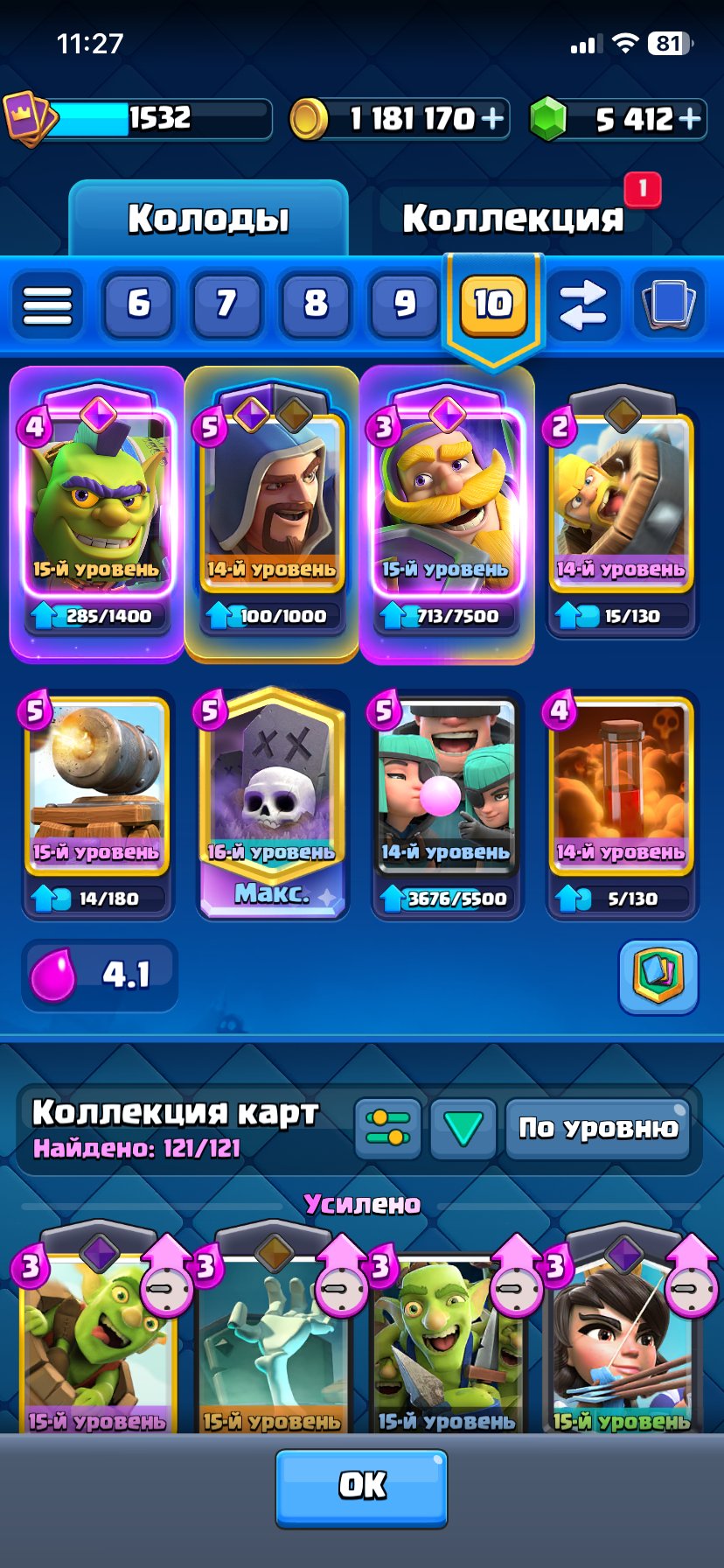
Task: Select deck slot 7
Action: point(226,305)
